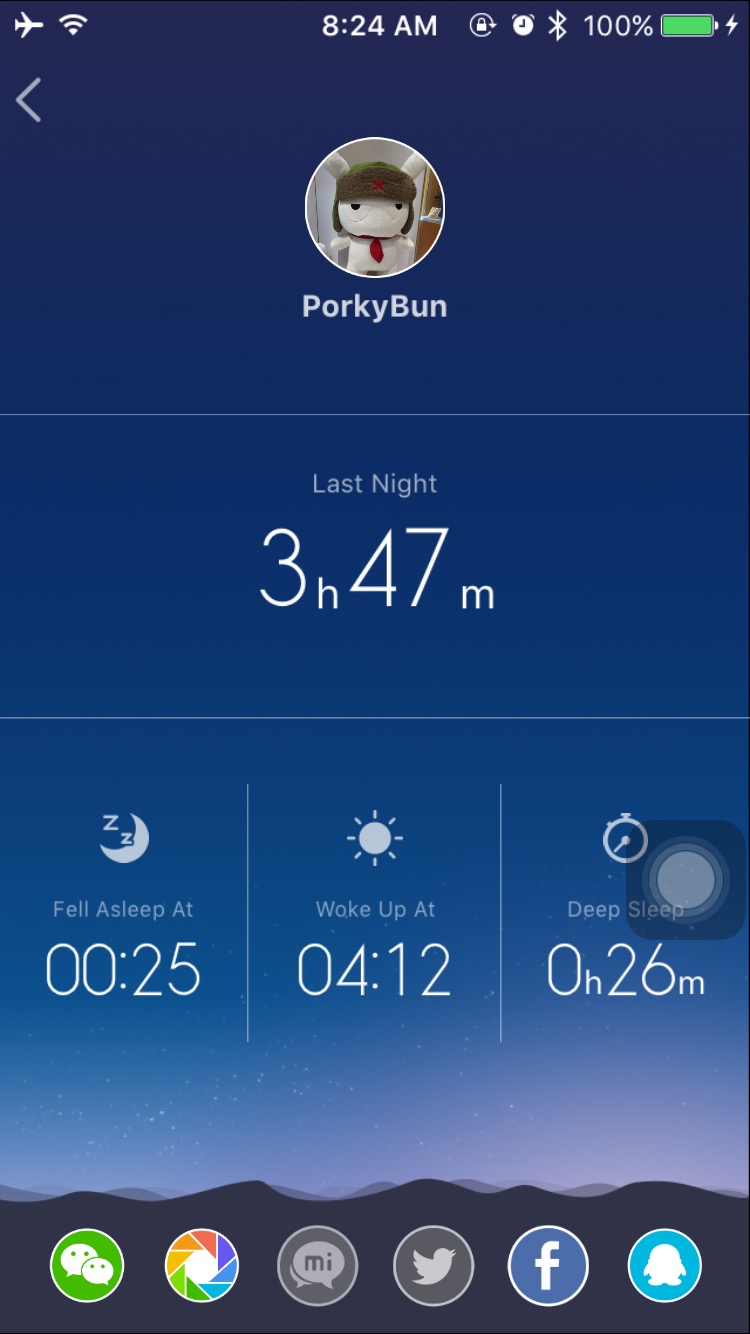Screen dimensions: 750x1334
Task: Share to QQ penguin icon
Action: pos(664,1266)
